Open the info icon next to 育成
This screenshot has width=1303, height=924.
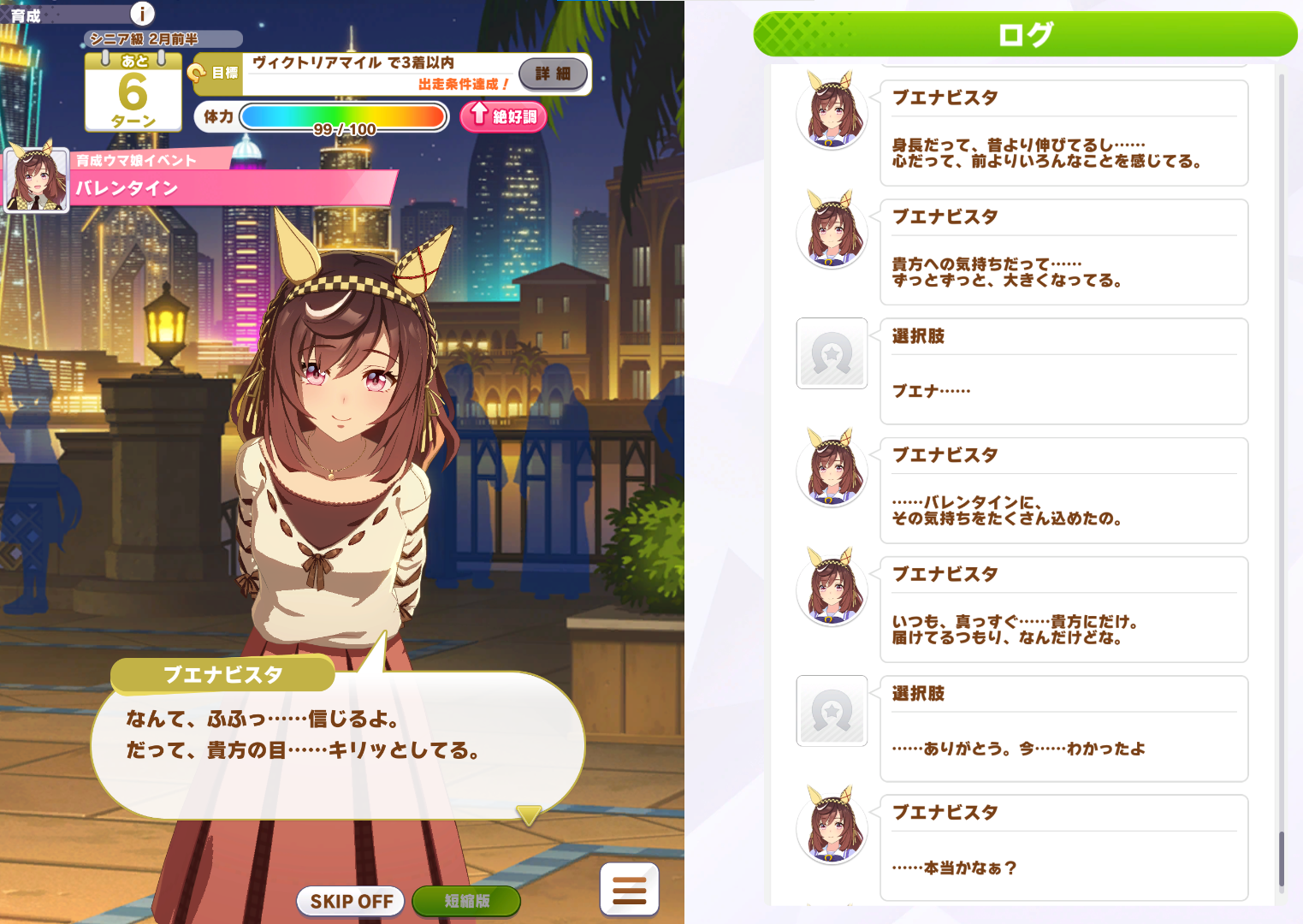point(142,14)
